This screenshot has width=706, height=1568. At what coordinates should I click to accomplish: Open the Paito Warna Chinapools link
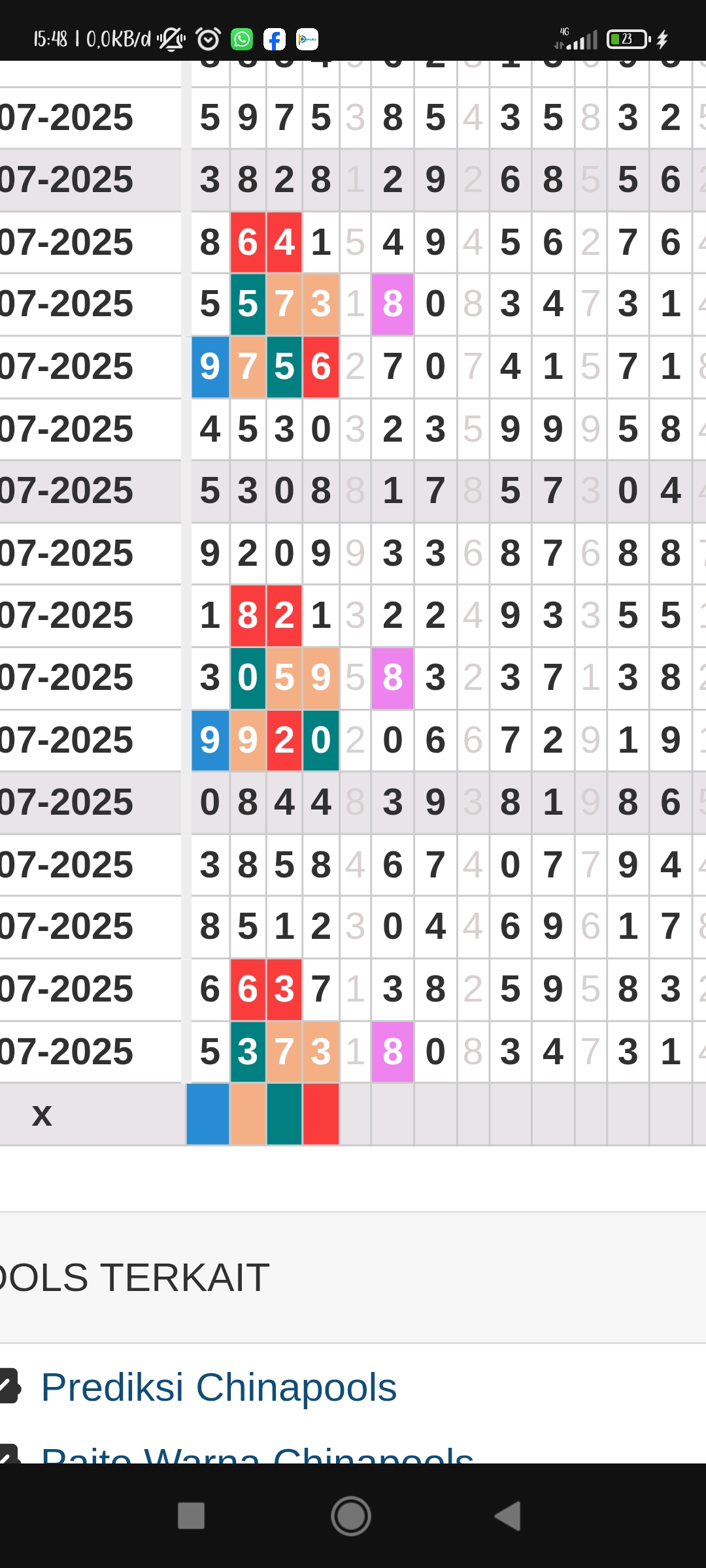pos(257,1454)
